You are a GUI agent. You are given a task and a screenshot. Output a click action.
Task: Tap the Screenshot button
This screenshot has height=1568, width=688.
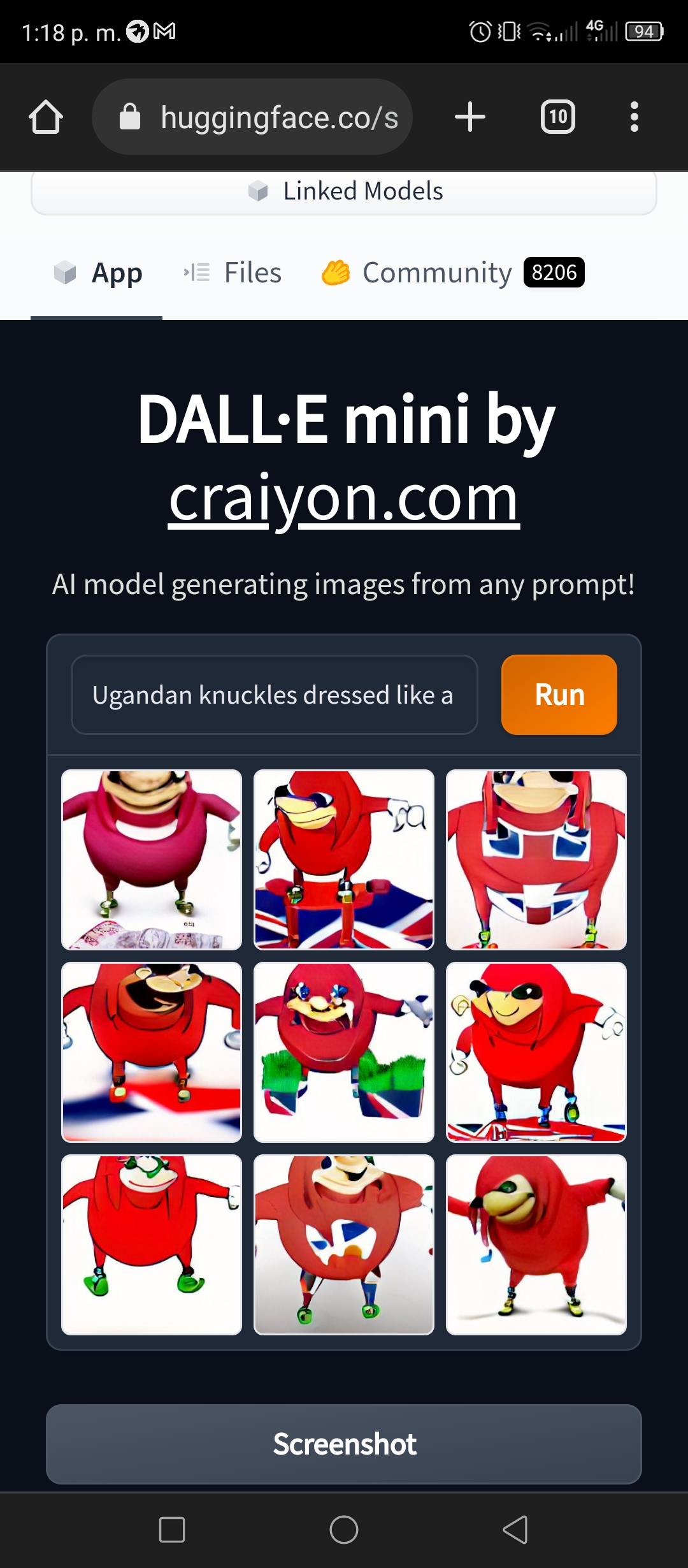click(x=344, y=1444)
